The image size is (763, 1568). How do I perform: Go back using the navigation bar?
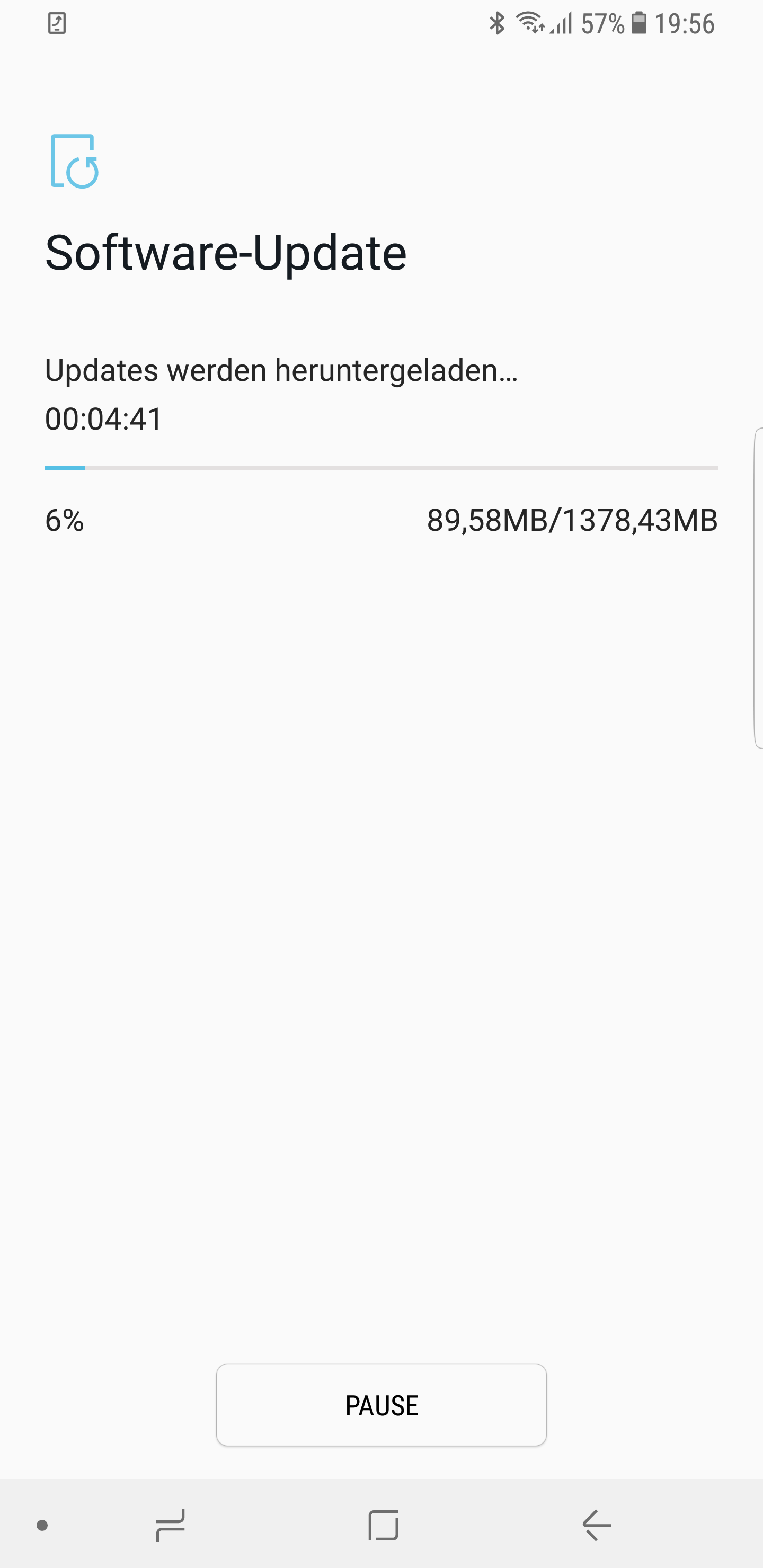pos(596,1525)
